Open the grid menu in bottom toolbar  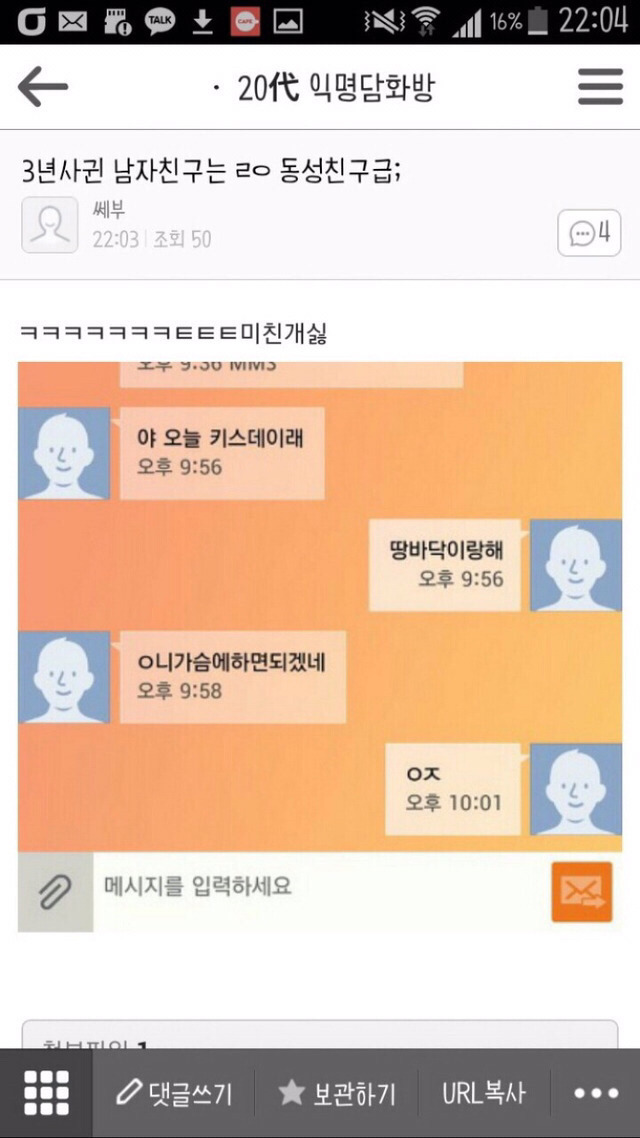pos(46,1093)
